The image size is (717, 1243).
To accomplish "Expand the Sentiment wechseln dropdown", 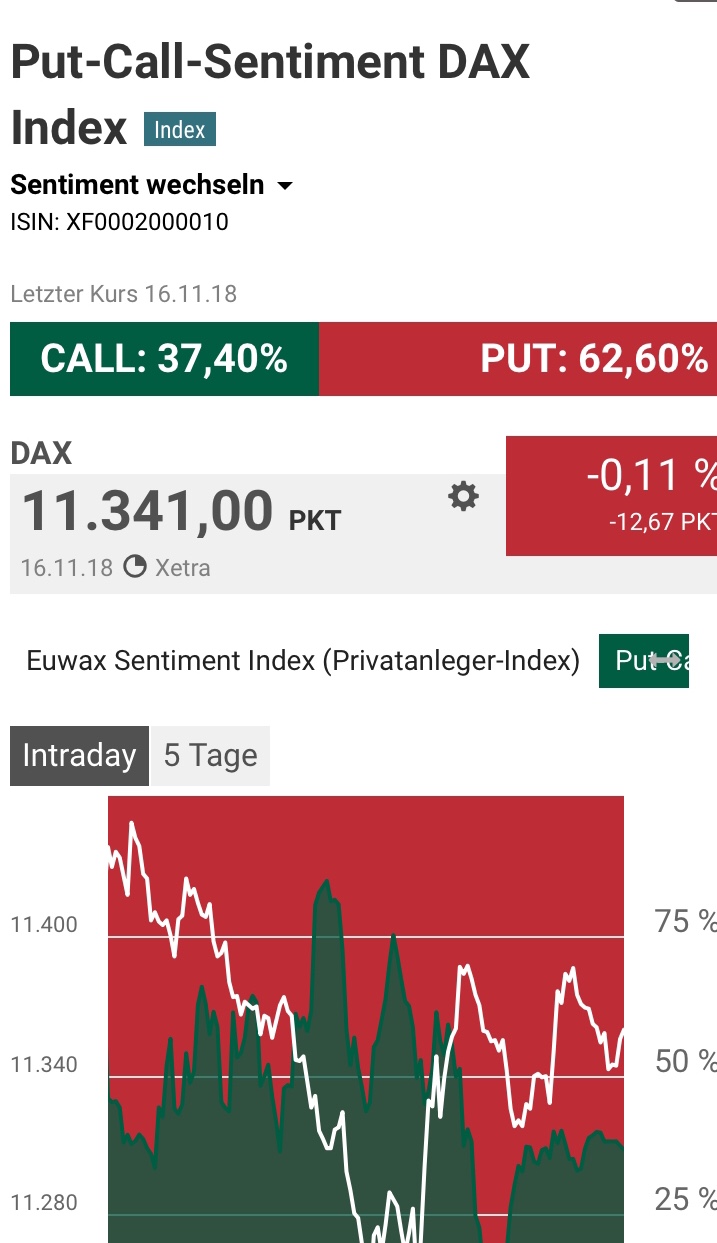I will click(x=152, y=186).
